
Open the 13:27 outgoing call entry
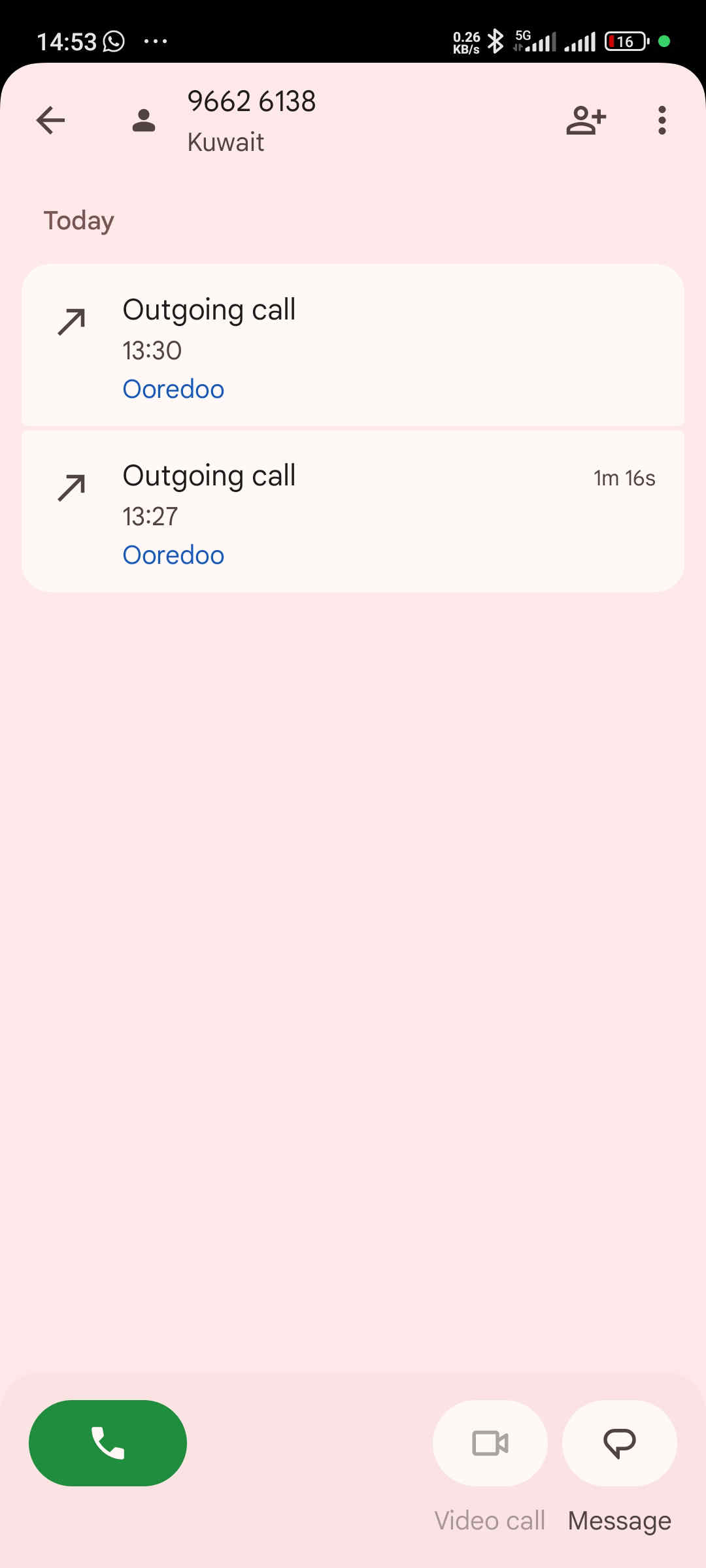(x=353, y=511)
